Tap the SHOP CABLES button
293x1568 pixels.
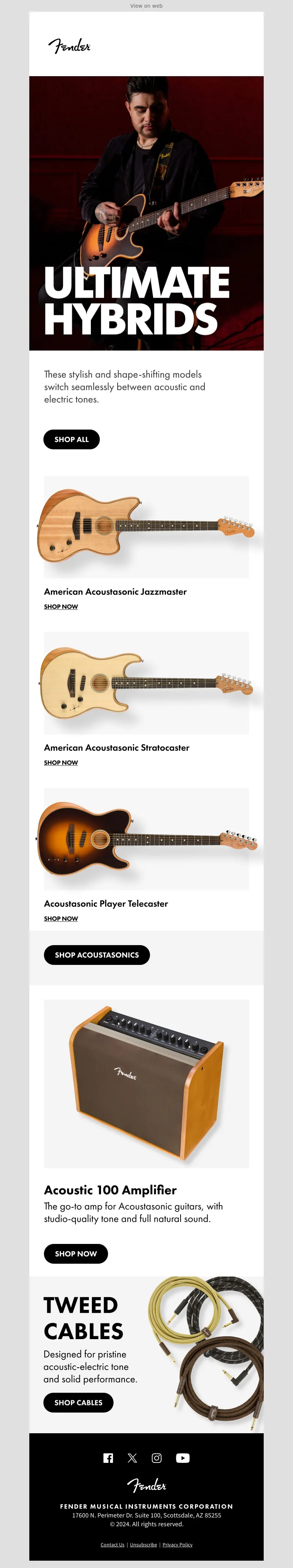coord(78,1402)
